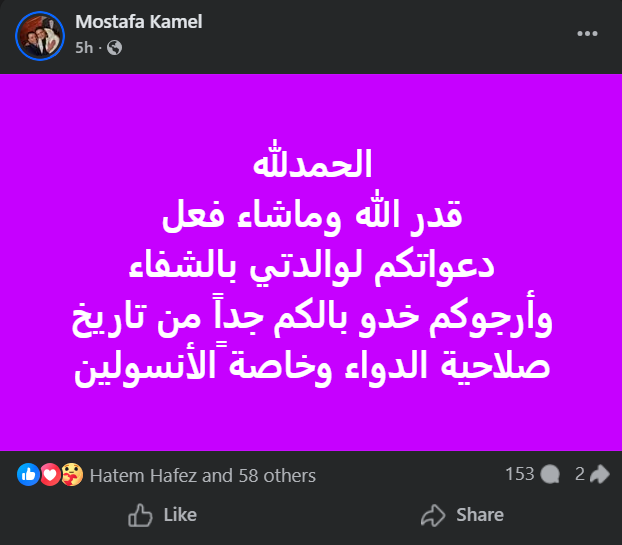This screenshot has width=622, height=545.
Task: View the 2 shares list
Action: click(591, 475)
